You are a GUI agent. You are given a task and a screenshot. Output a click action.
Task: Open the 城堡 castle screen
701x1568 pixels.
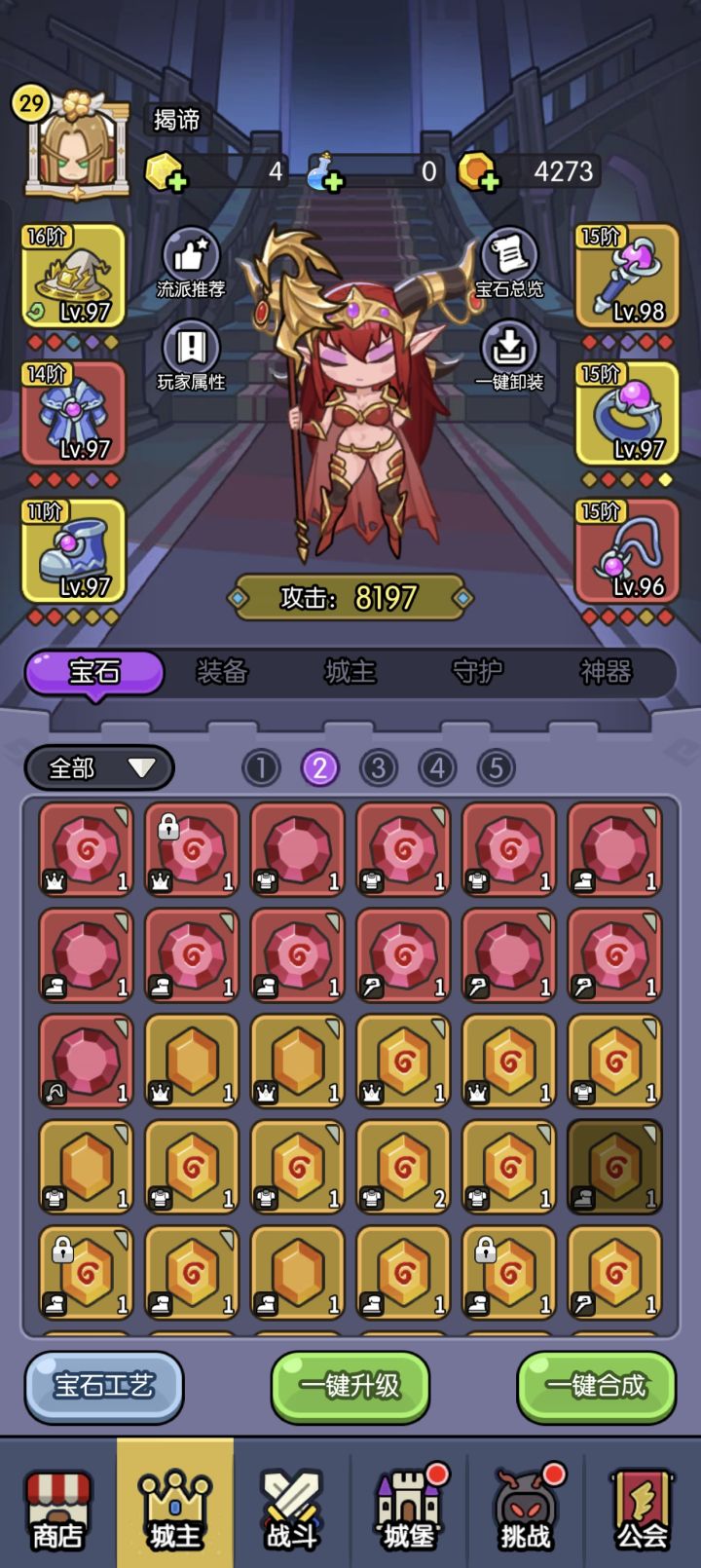pyautogui.click(x=409, y=1505)
